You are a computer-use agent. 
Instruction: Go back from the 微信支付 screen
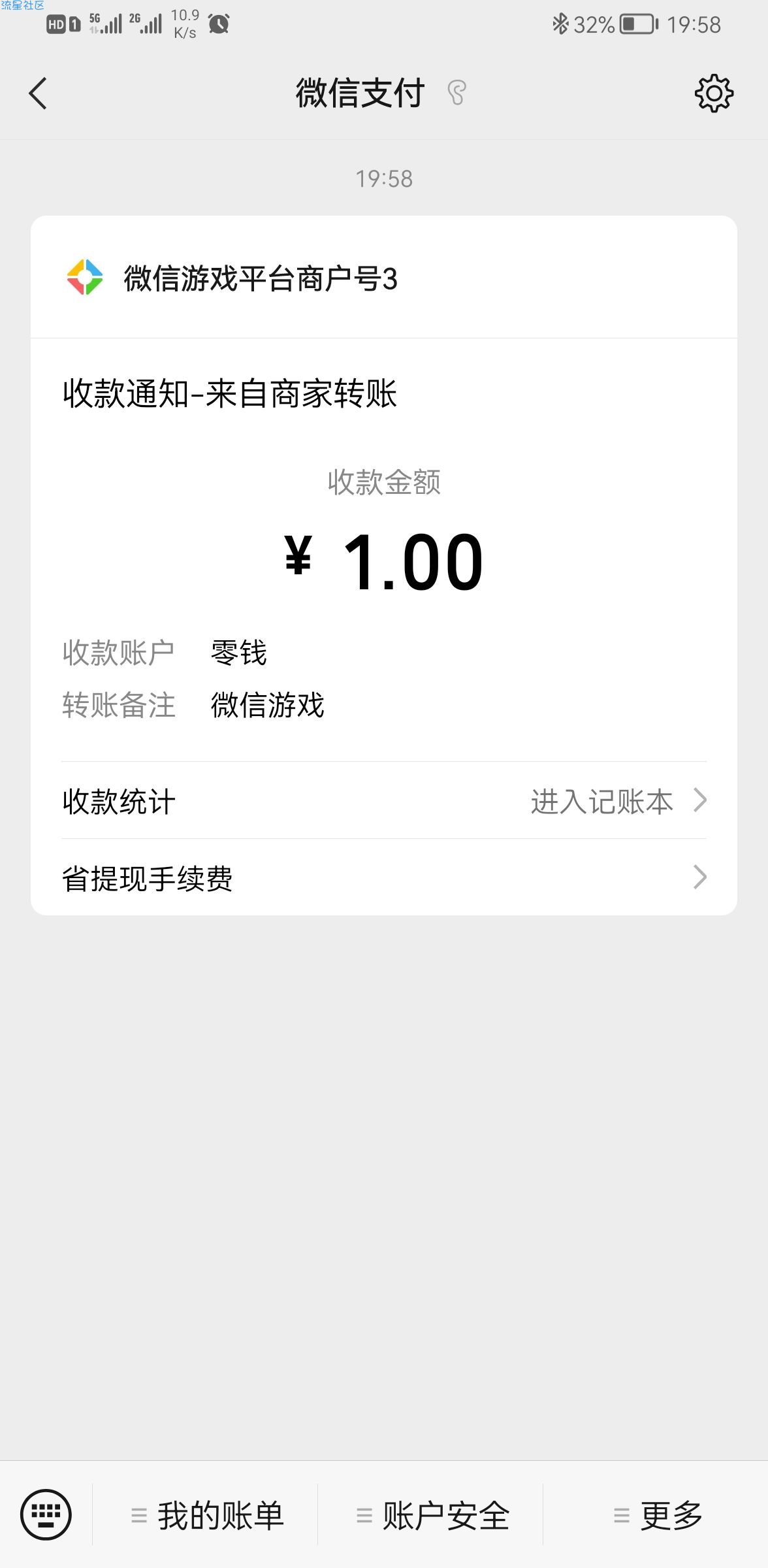click(38, 93)
